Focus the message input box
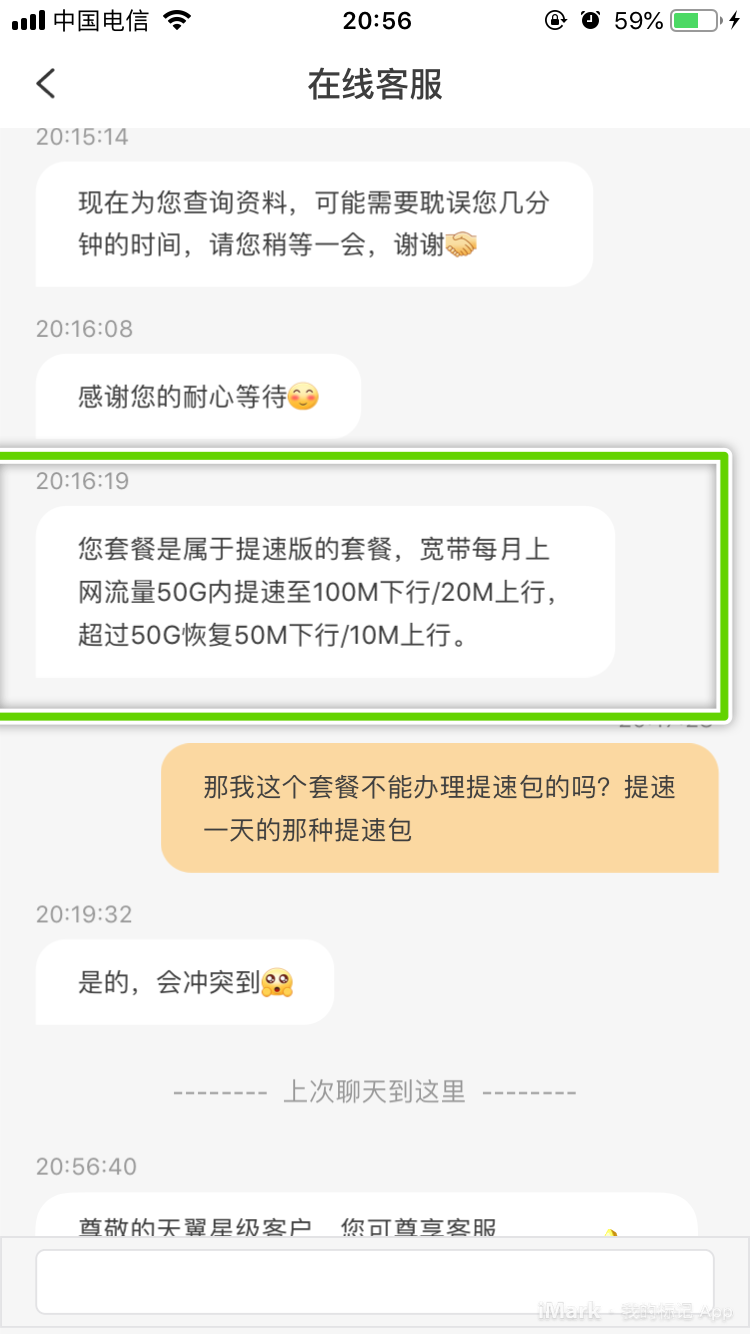750x1334 pixels. [x=374, y=1281]
